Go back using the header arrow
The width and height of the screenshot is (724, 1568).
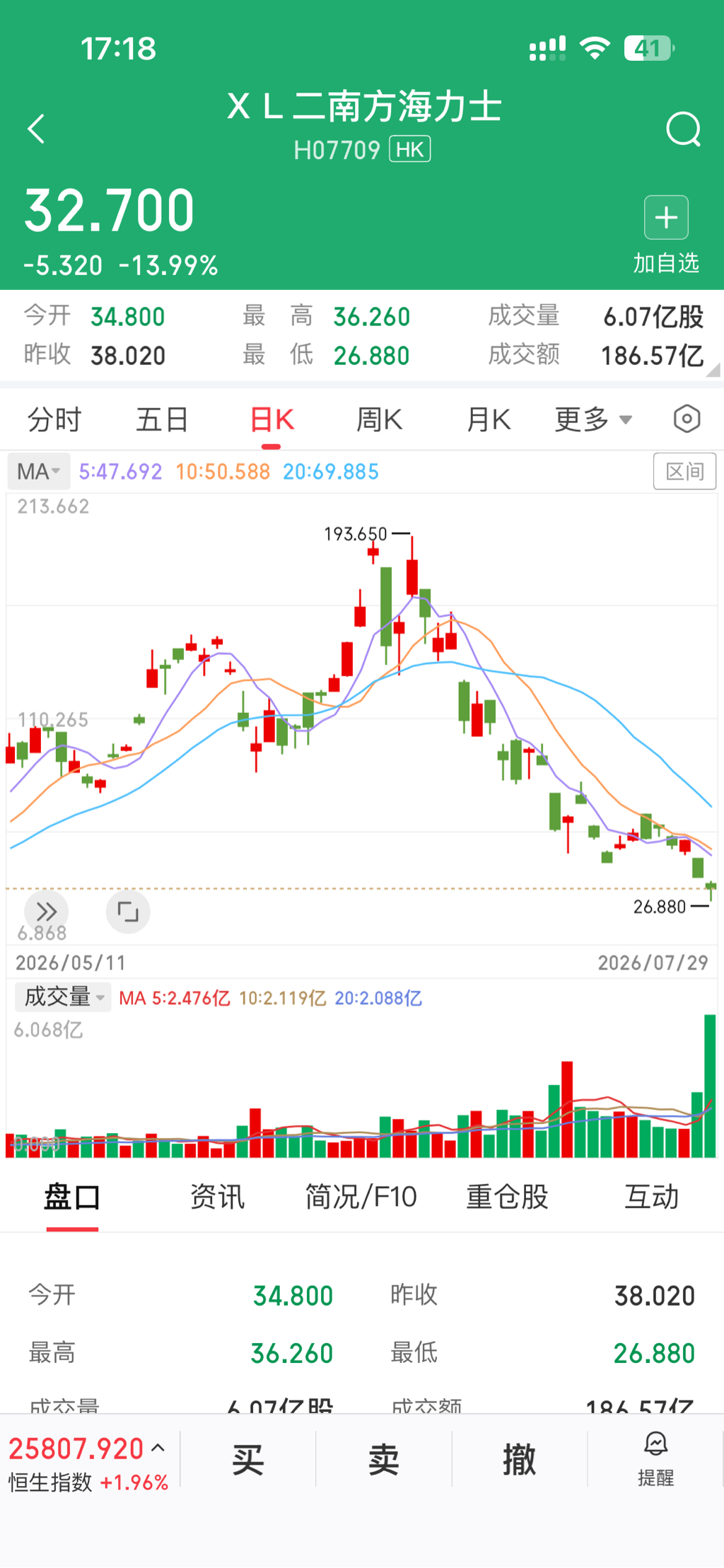[x=36, y=129]
